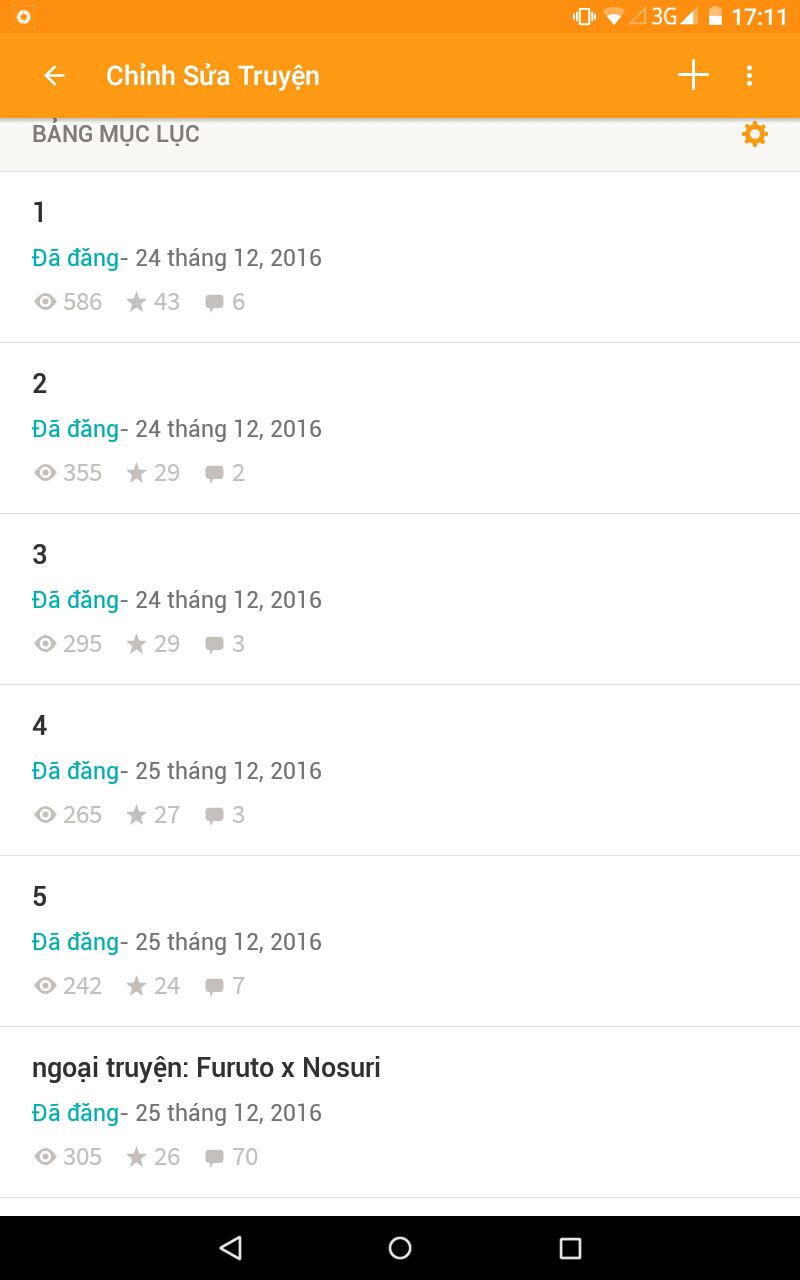The height and width of the screenshot is (1280, 800).
Task: Open table of contents gear settings
Action: point(754,134)
